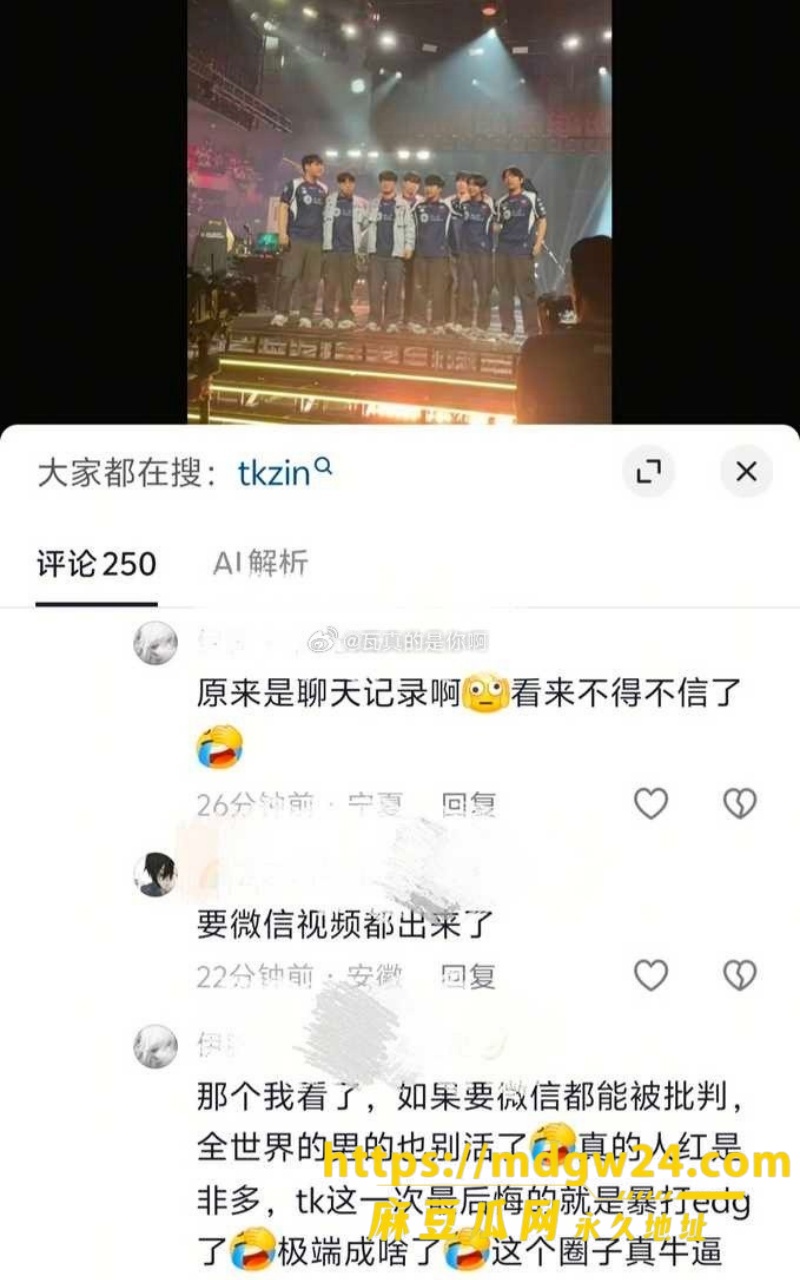800x1280 pixels.
Task: Reply to the 22分钟前 comment from 安徽
Action: 469,976
